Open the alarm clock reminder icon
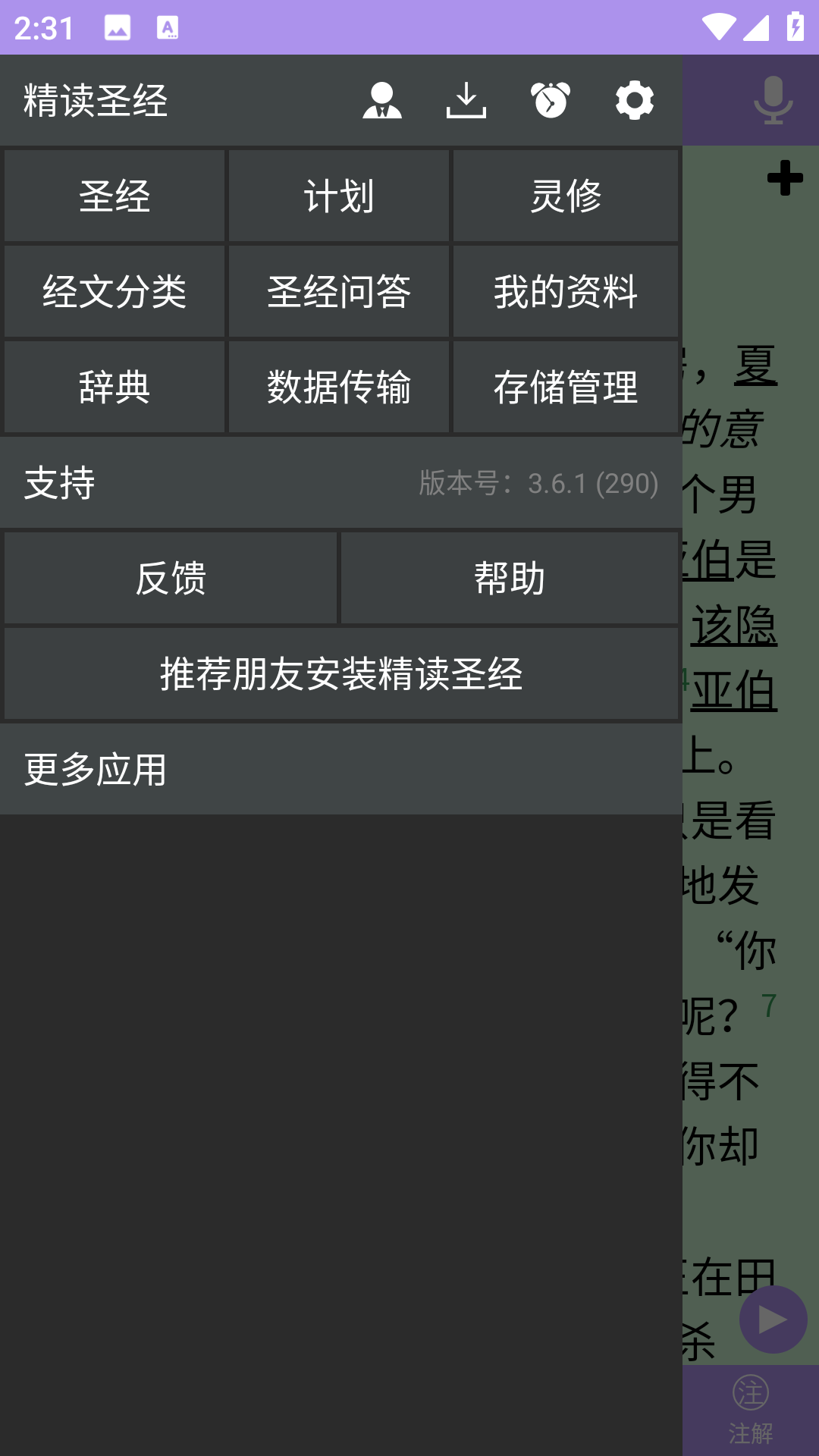Screen dimensions: 819x1456 [551, 100]
